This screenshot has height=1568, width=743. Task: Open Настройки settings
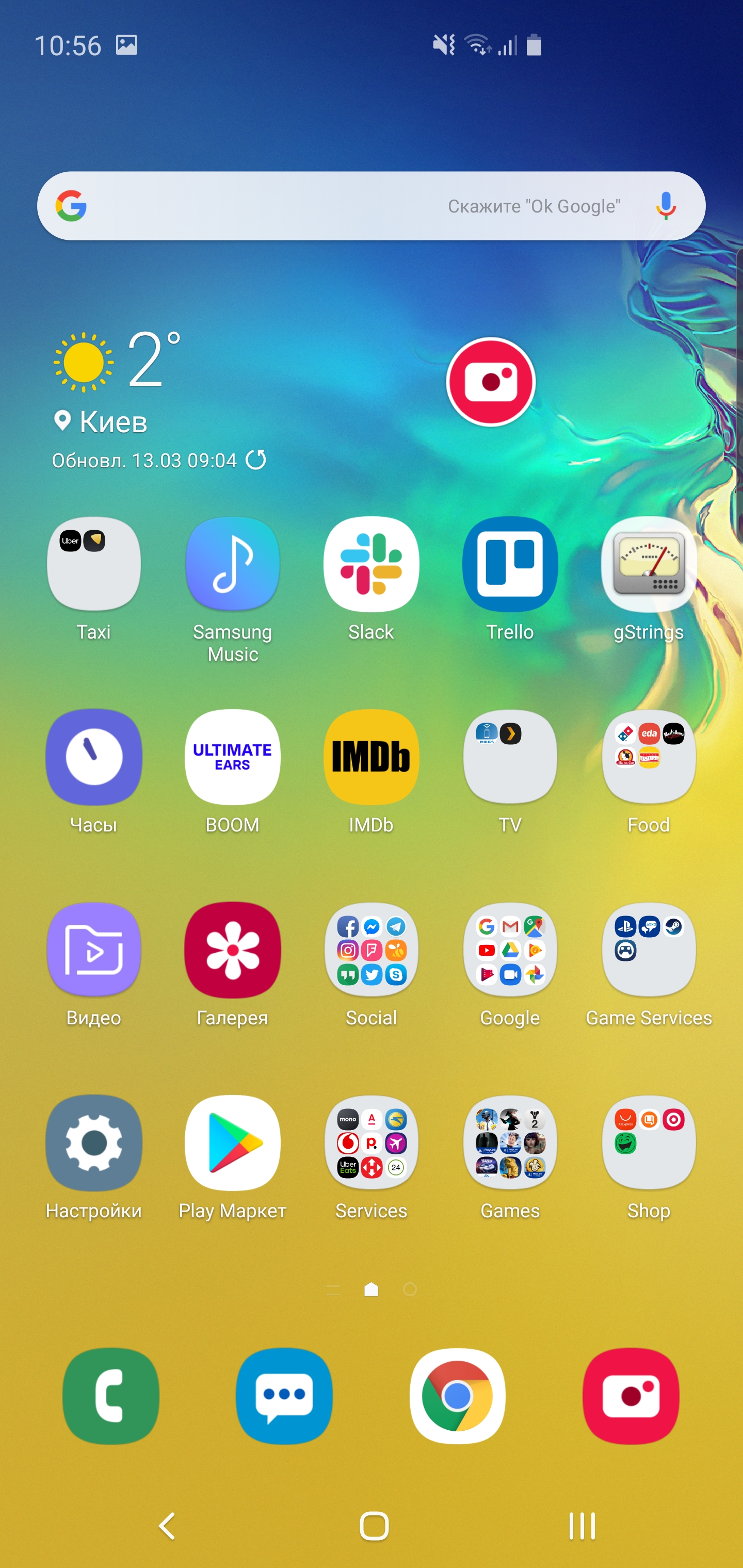tap(94, 1142)
